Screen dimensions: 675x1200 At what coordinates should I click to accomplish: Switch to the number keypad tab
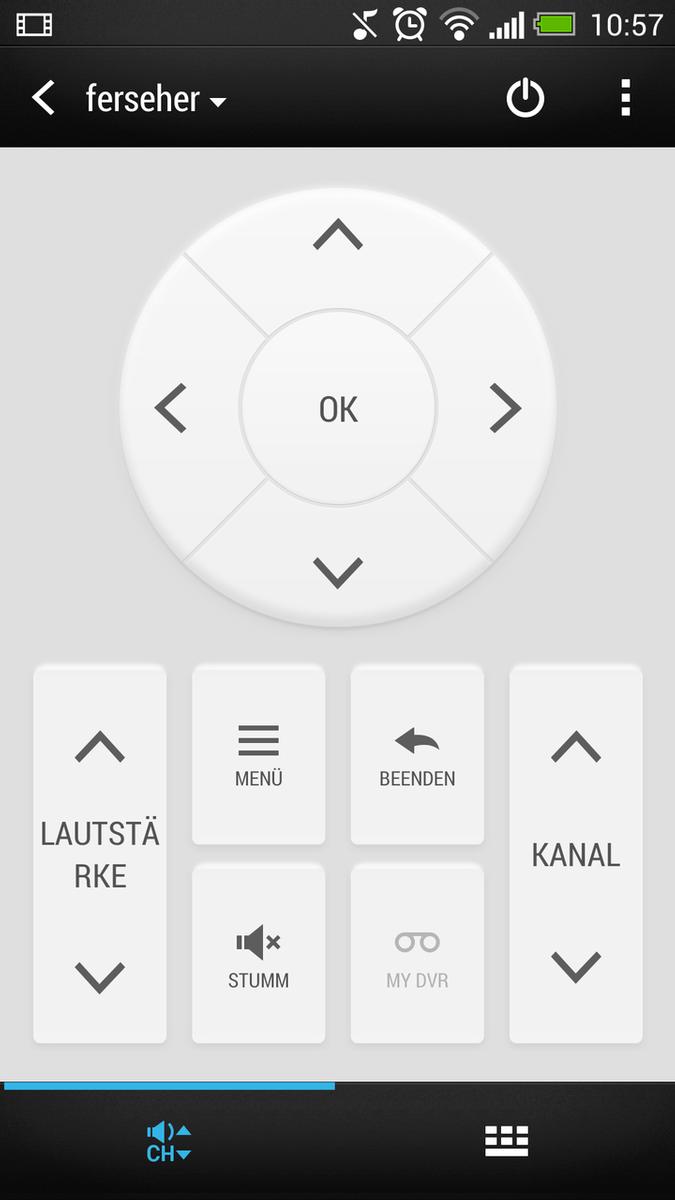pos(506,1141)
